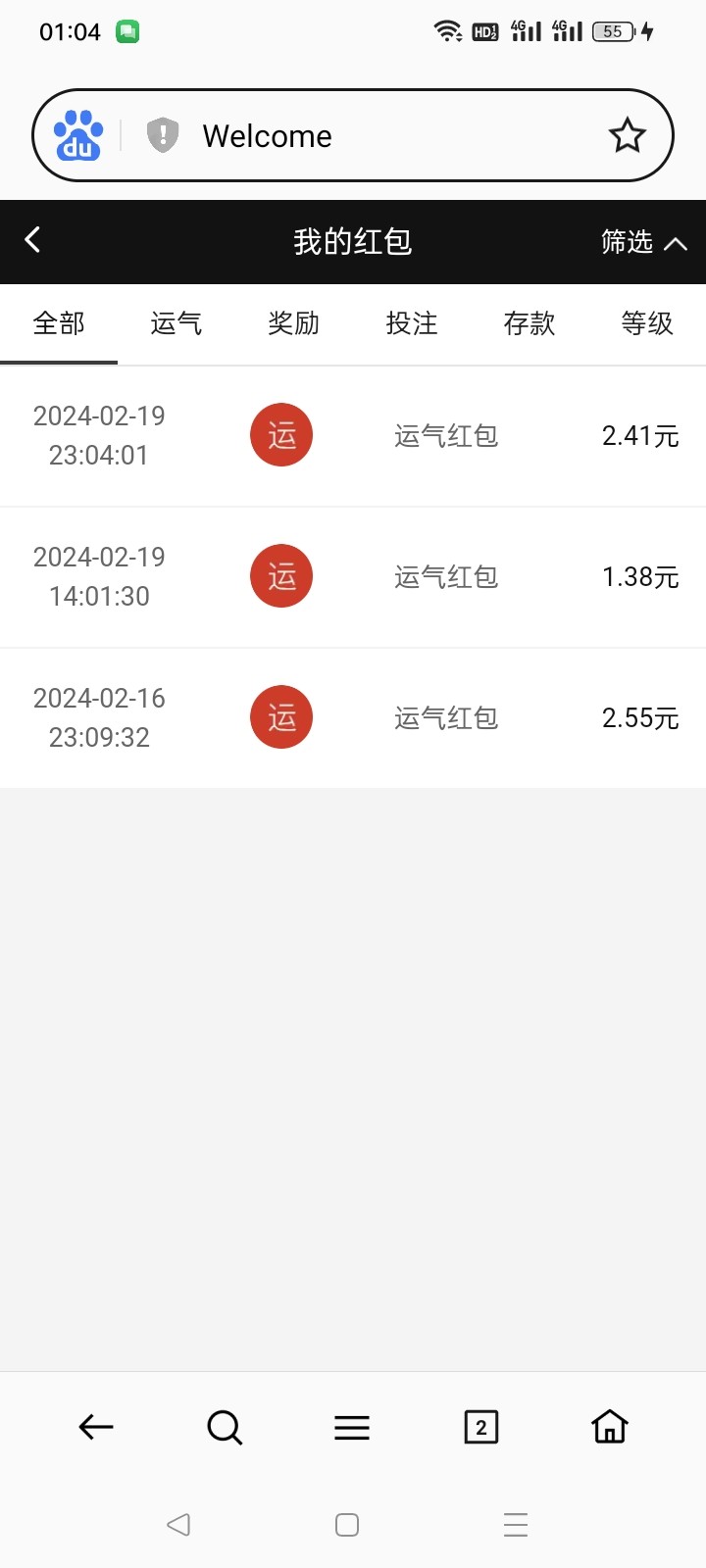Open the browser hamburger menu

(x=352, y=1428)
